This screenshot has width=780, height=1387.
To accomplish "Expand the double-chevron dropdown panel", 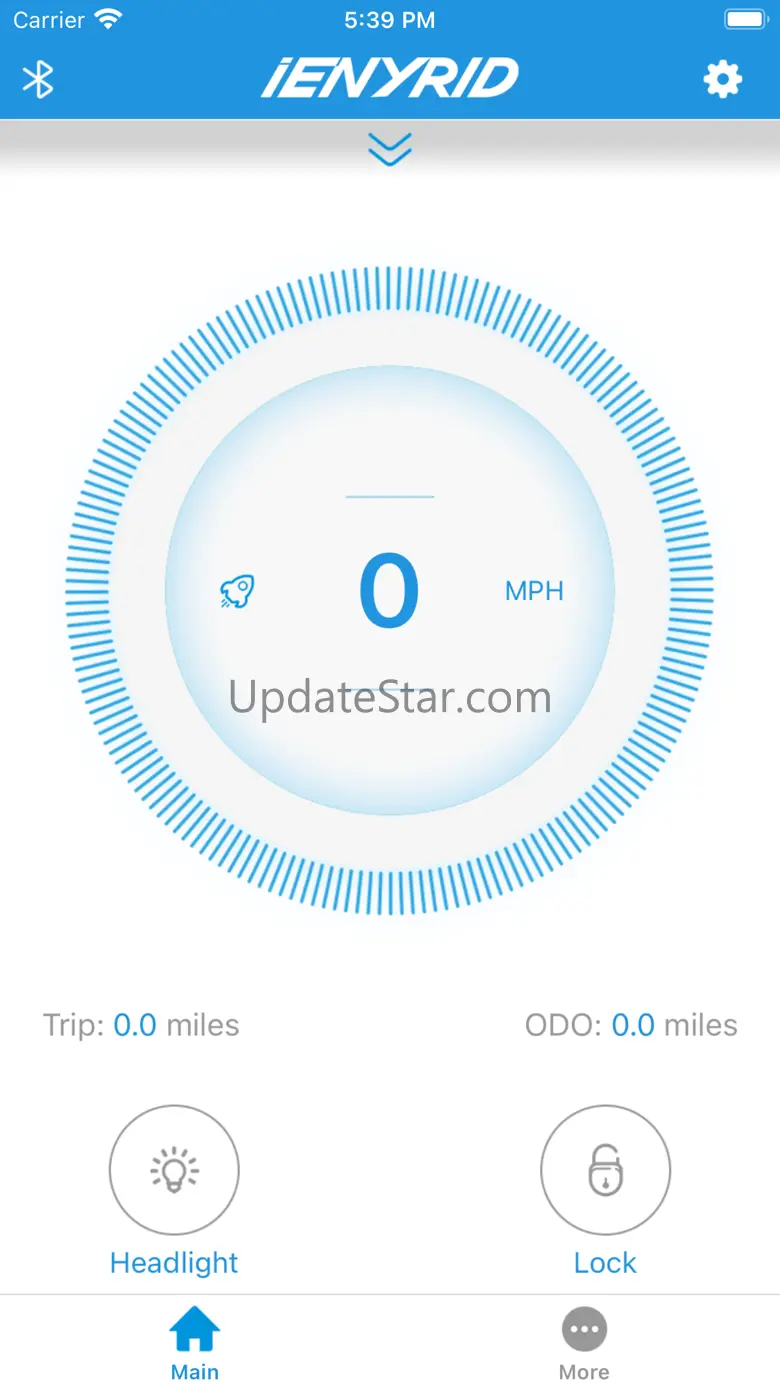I will pyautogui.click(x=389, y=149).
